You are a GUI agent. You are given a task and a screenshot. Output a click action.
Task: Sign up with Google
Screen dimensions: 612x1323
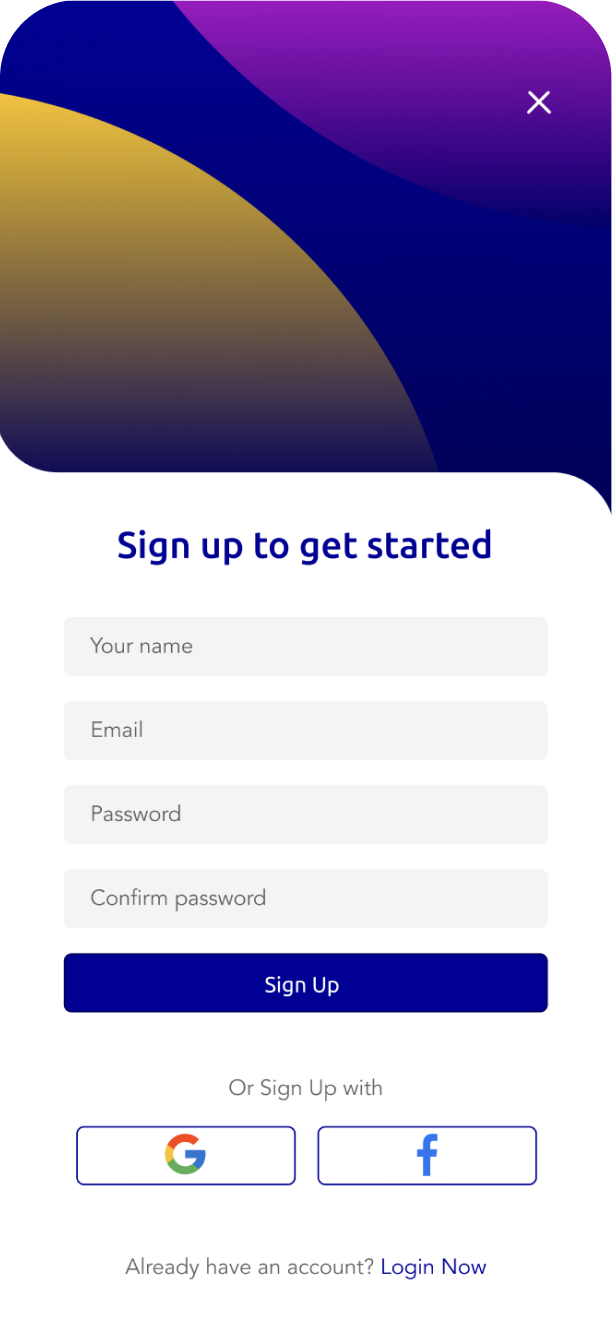[x=186, y=1155]
